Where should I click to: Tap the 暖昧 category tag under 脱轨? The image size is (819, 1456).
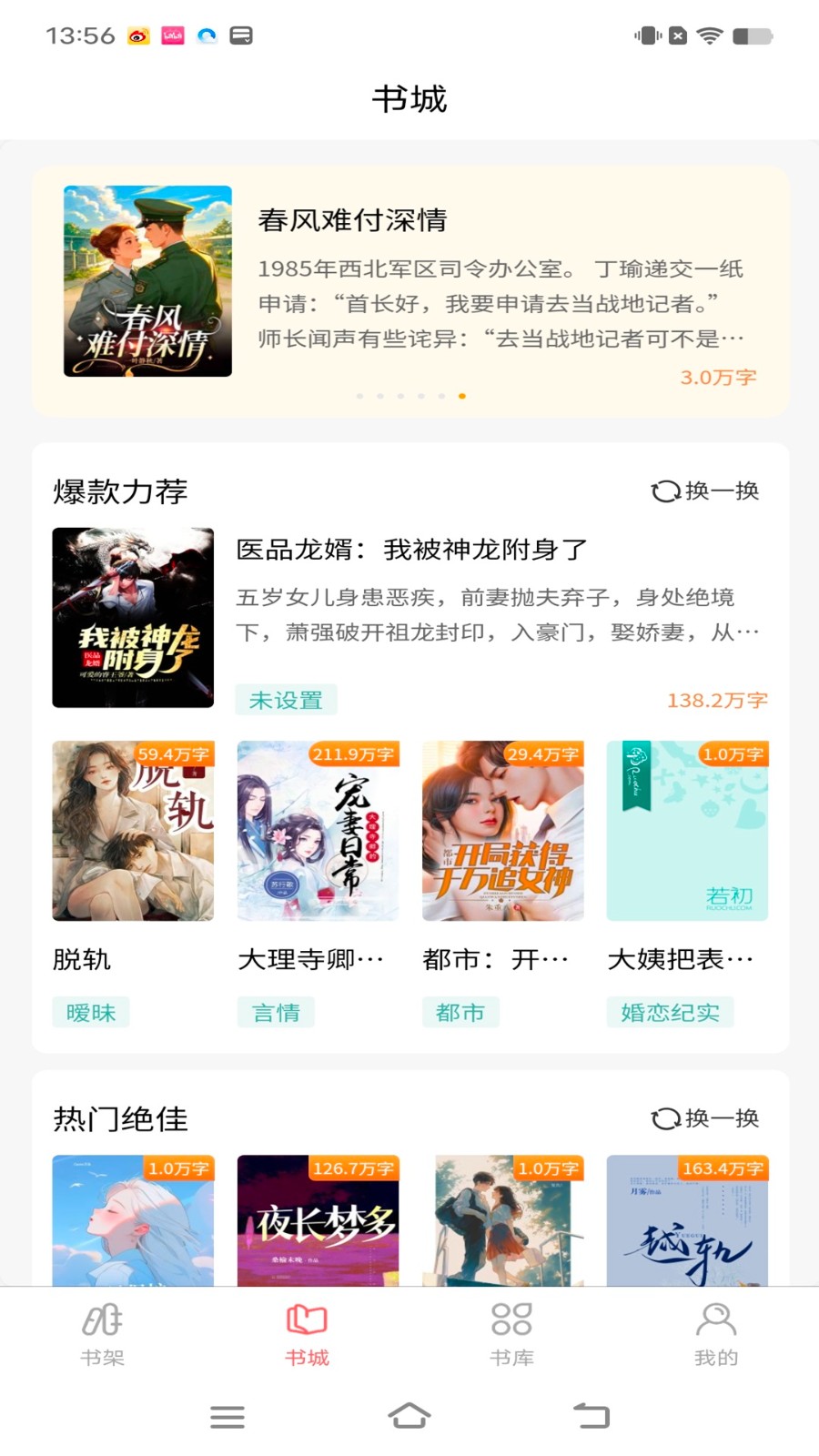[89, 1012]
